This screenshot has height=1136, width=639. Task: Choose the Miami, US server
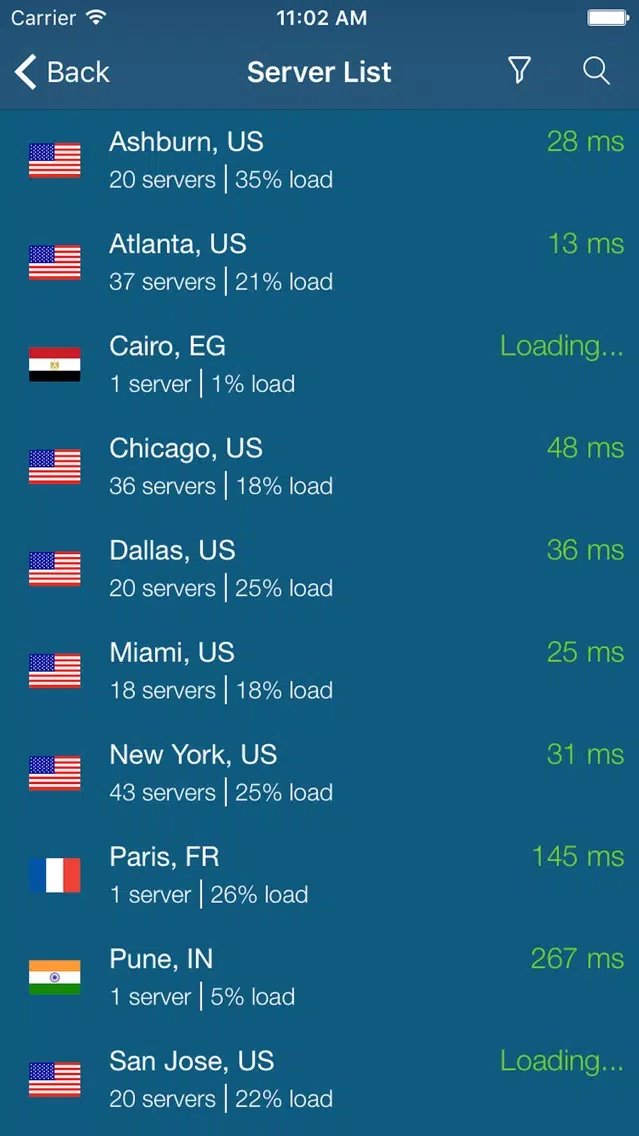[320, 672]
